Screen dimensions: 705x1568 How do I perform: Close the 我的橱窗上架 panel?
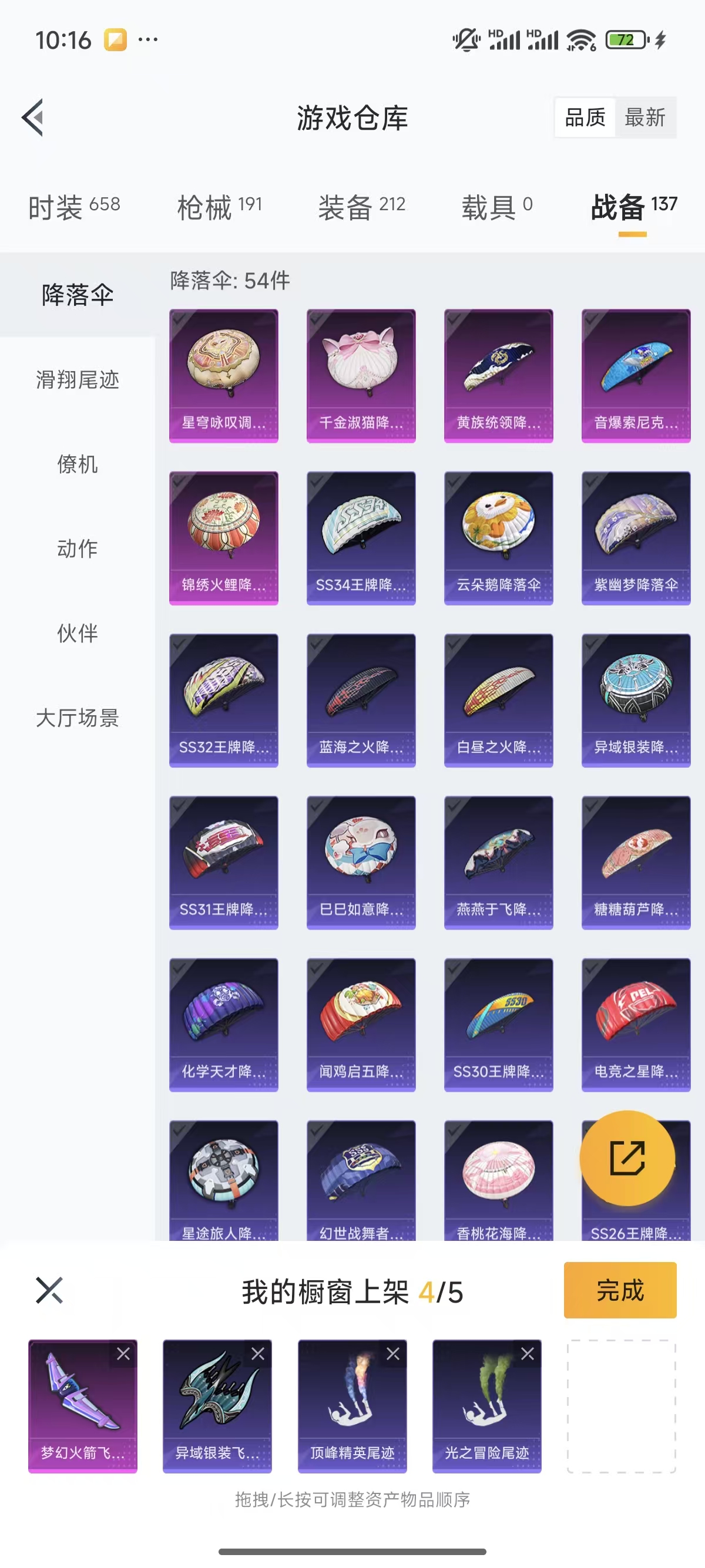tap(49, 1290)
